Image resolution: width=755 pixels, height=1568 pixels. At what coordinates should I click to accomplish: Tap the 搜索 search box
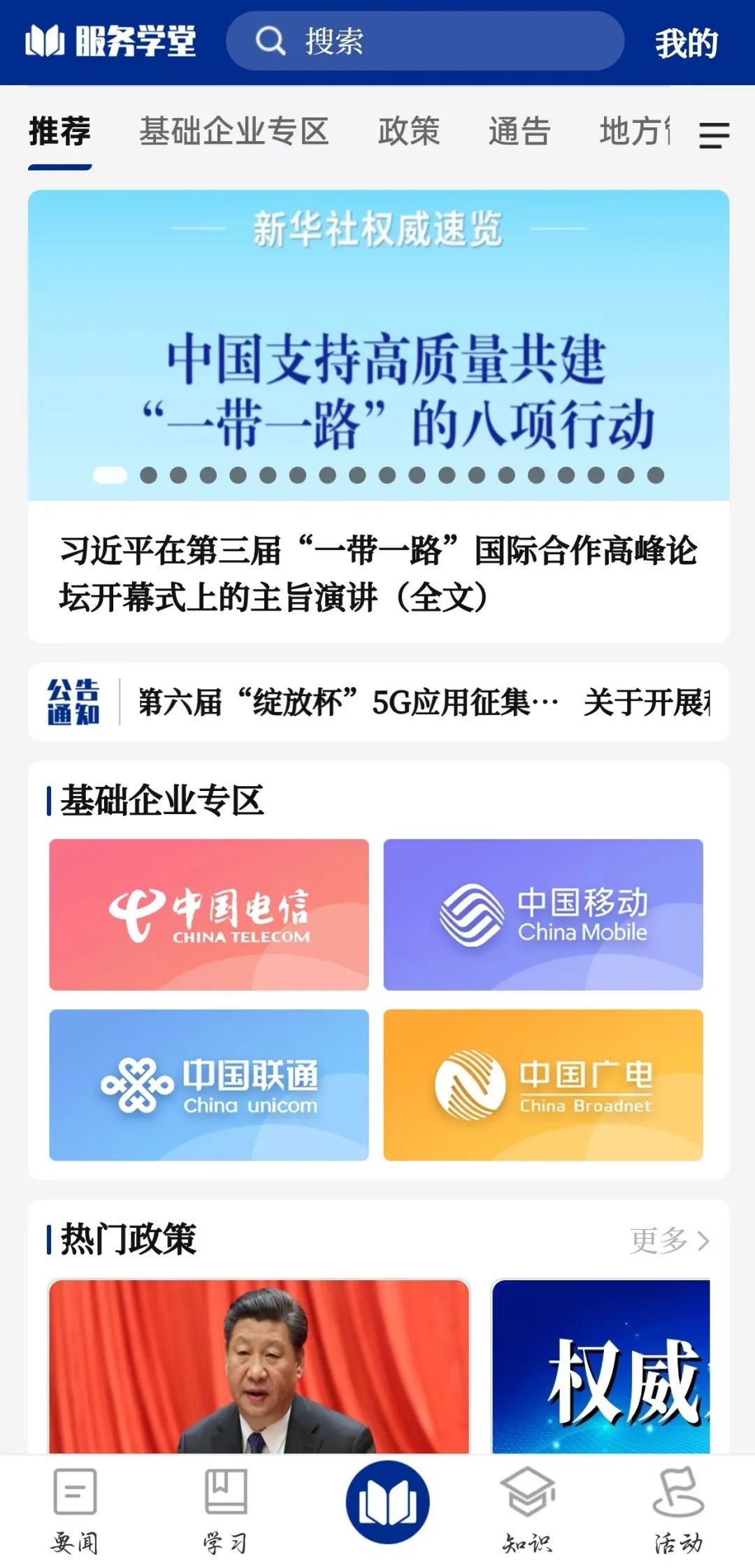pos(424,41)
